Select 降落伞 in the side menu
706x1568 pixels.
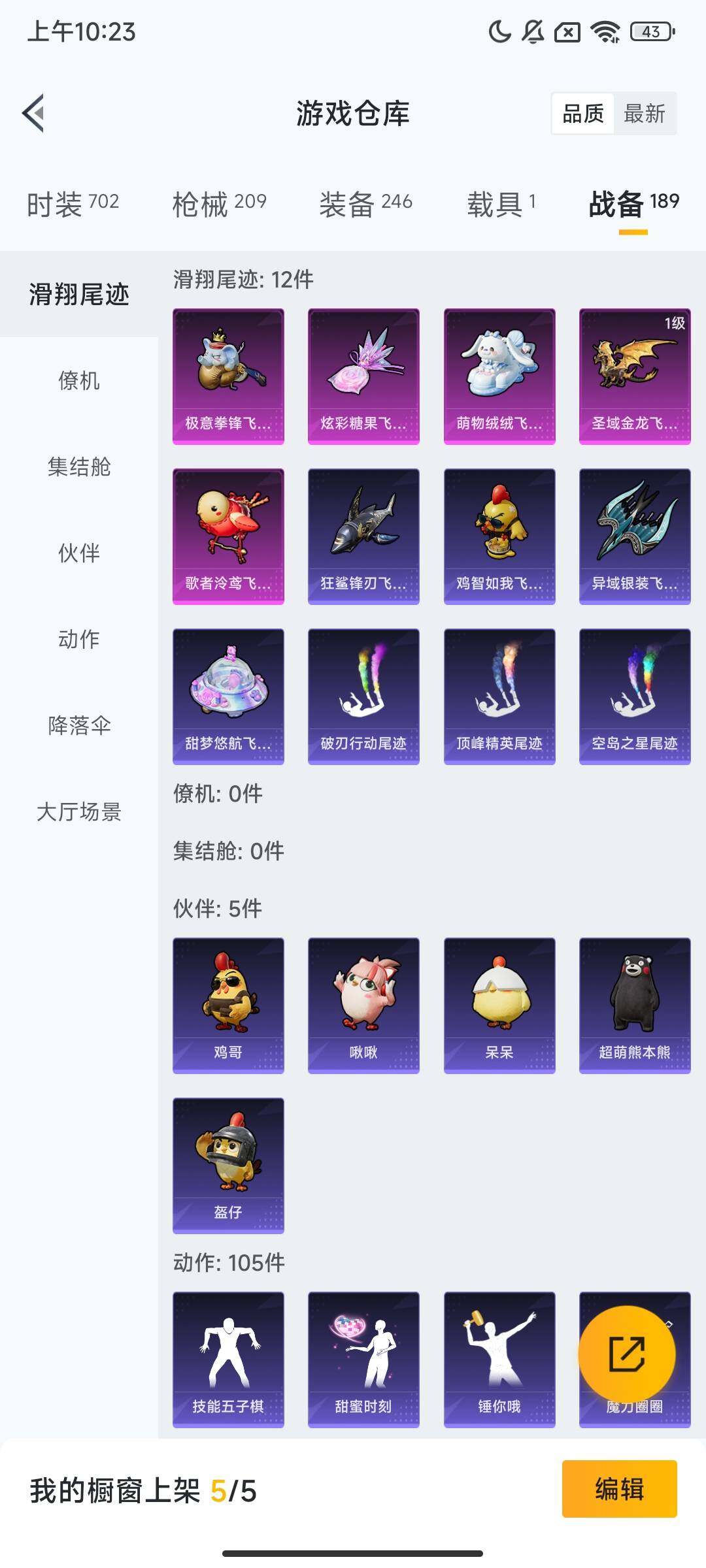coord(79,725)
